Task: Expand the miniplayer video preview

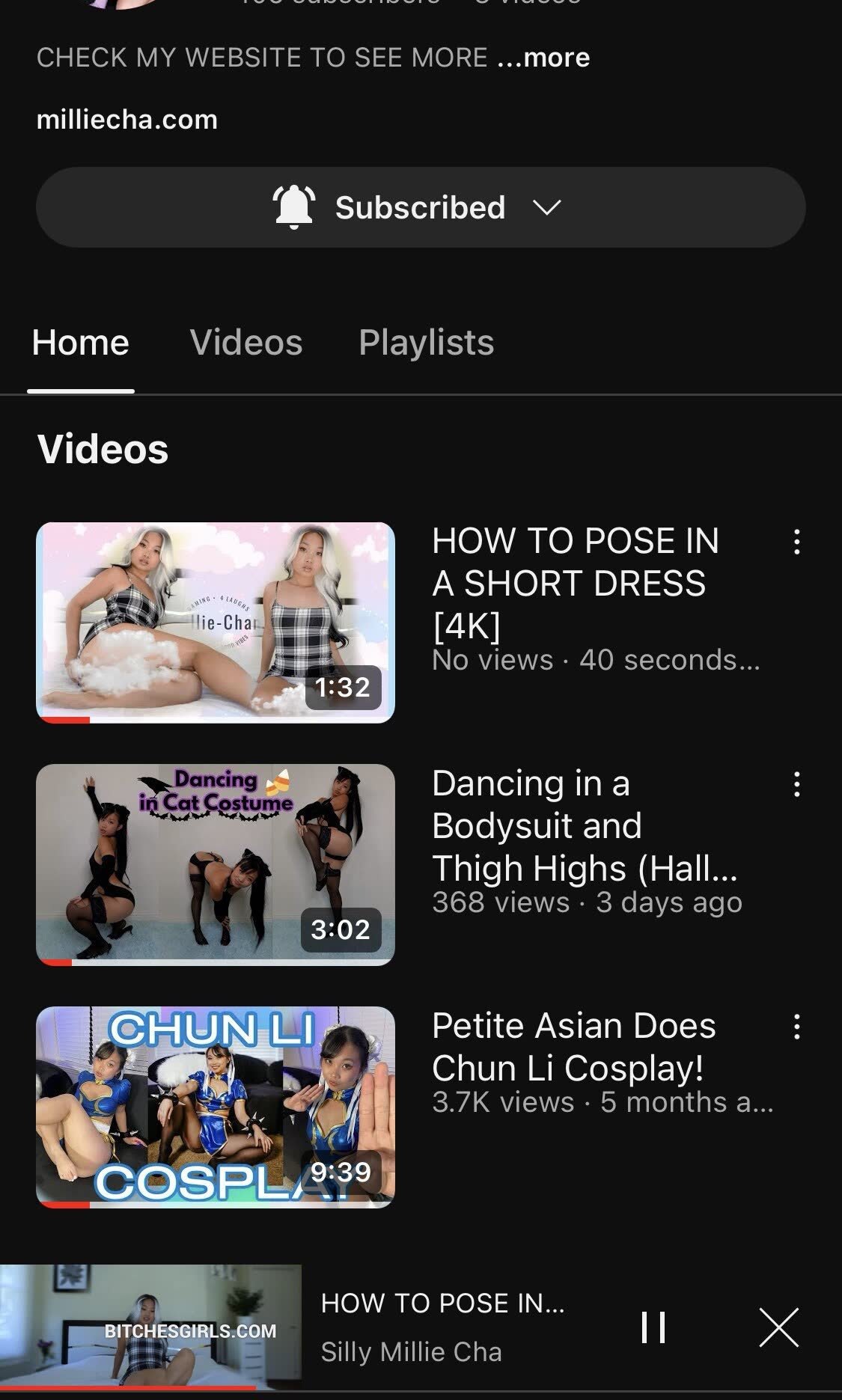Action: click(150, 1326)
